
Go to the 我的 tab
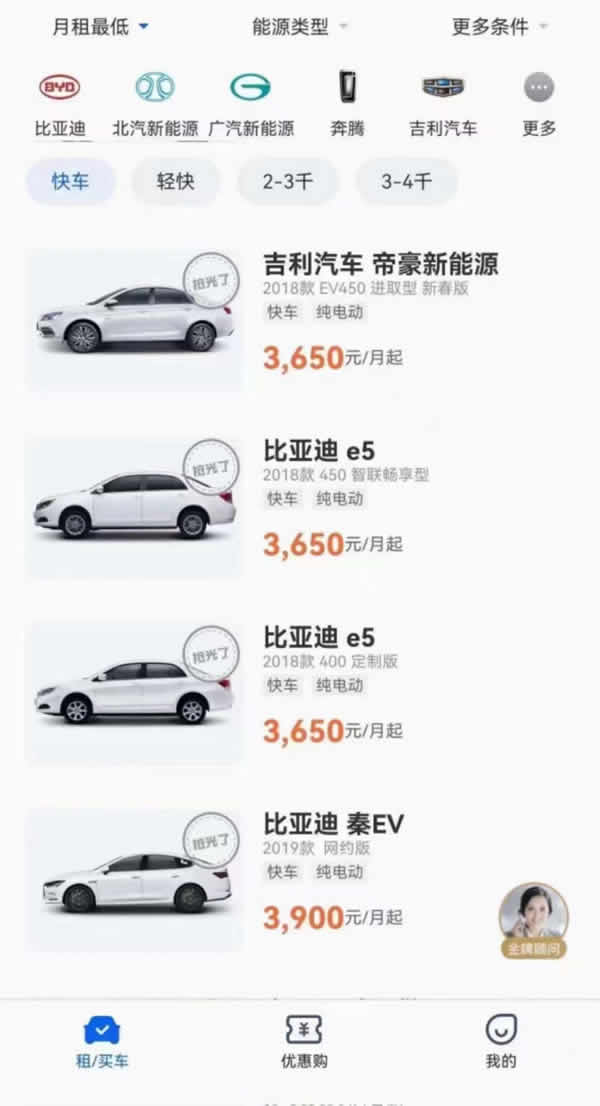(x=501, y=1042)
